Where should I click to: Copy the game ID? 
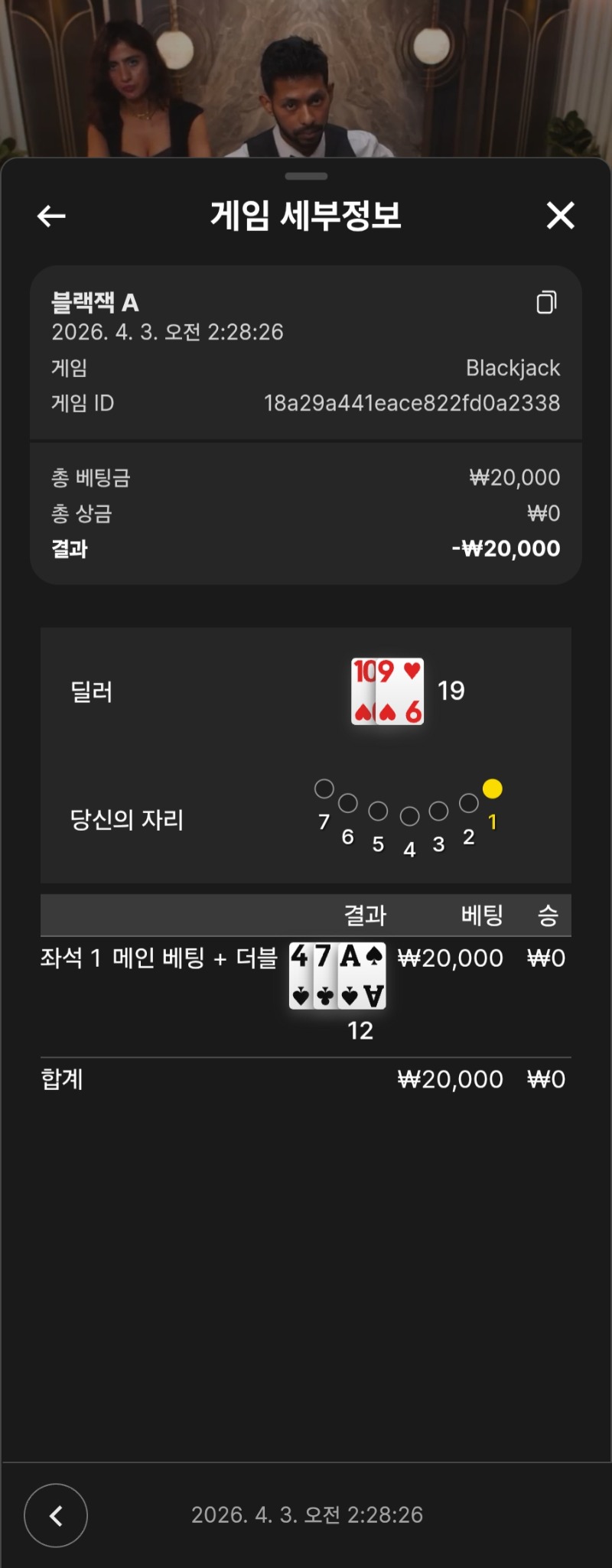[546, 303]
